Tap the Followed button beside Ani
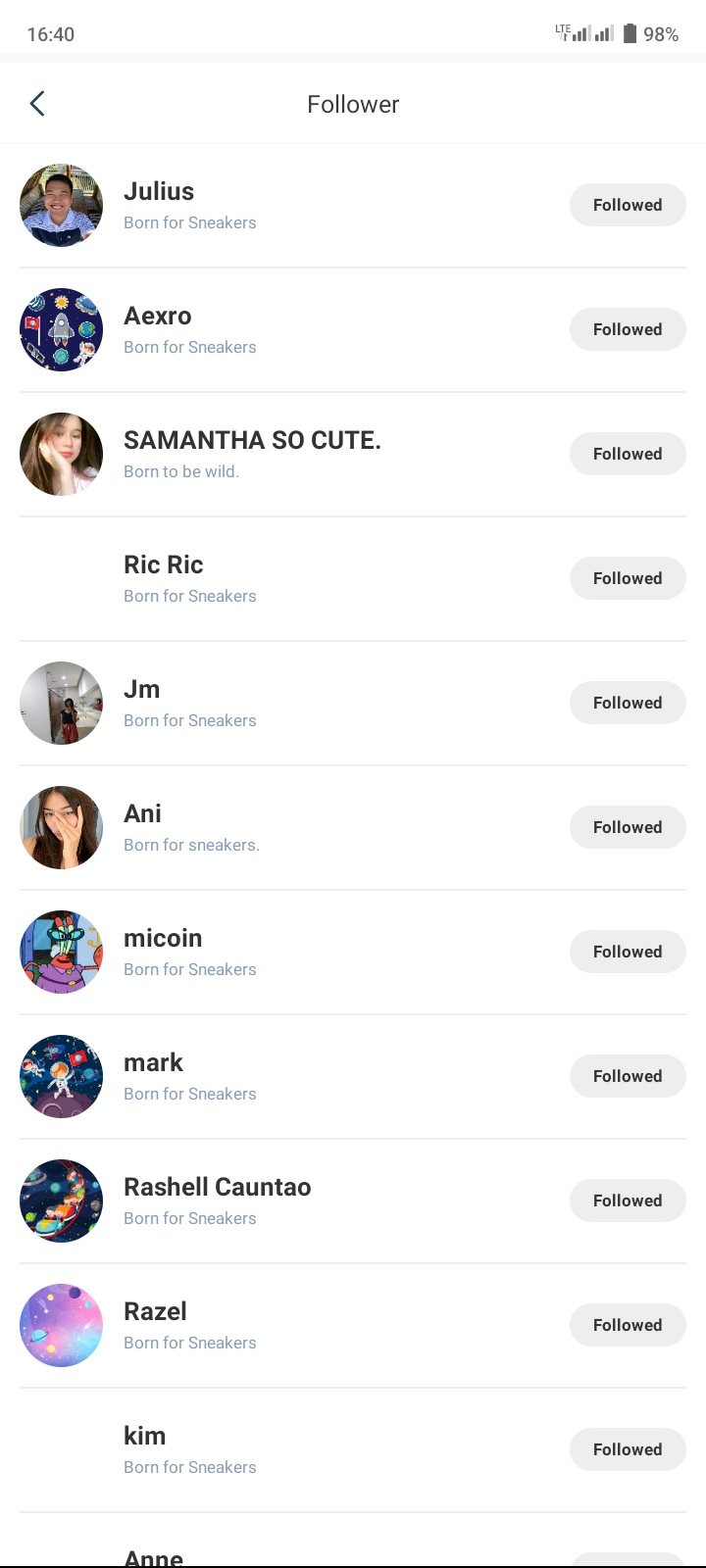 [628, 827]
